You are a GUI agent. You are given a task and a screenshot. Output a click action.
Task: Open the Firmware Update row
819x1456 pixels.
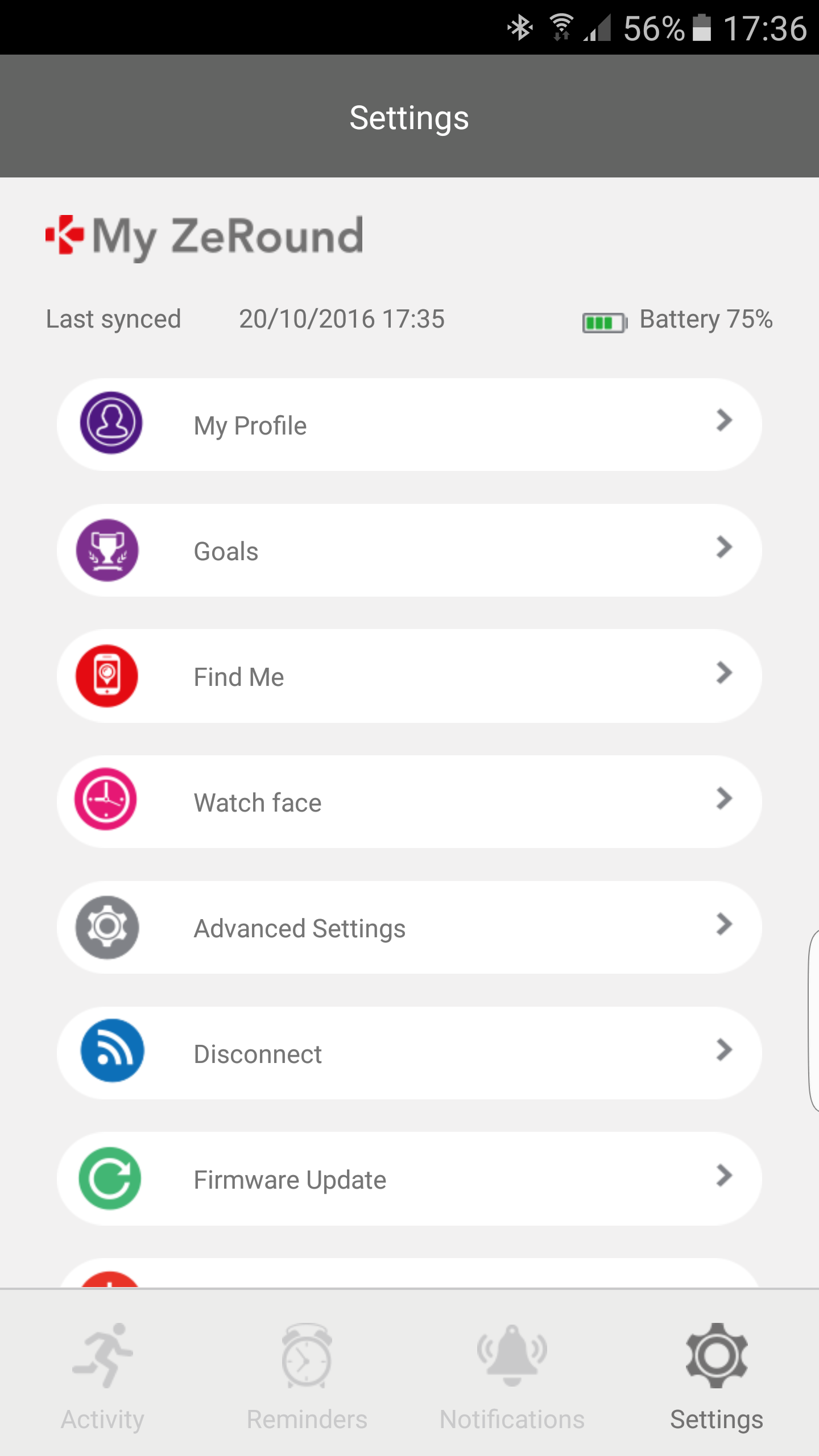[409, 1179]
